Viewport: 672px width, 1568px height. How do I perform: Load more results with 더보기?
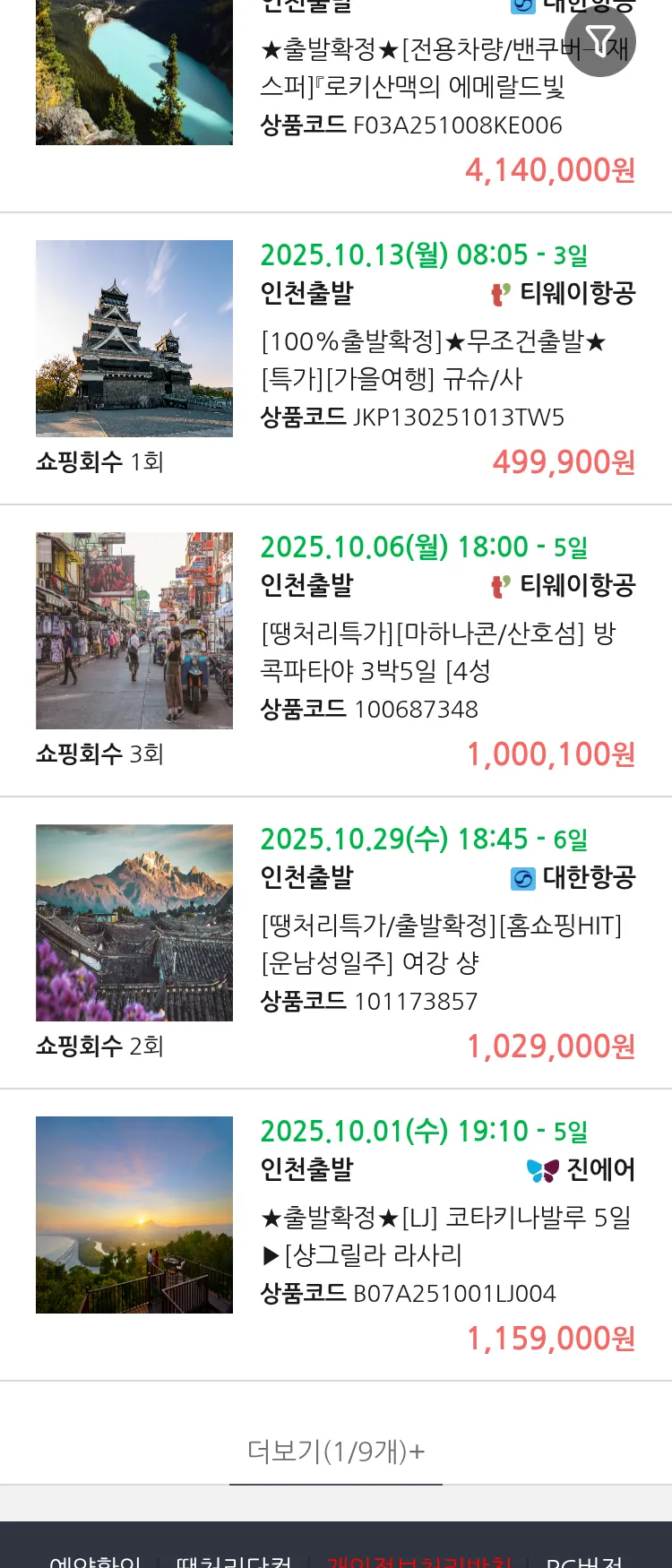[336, 1451]
